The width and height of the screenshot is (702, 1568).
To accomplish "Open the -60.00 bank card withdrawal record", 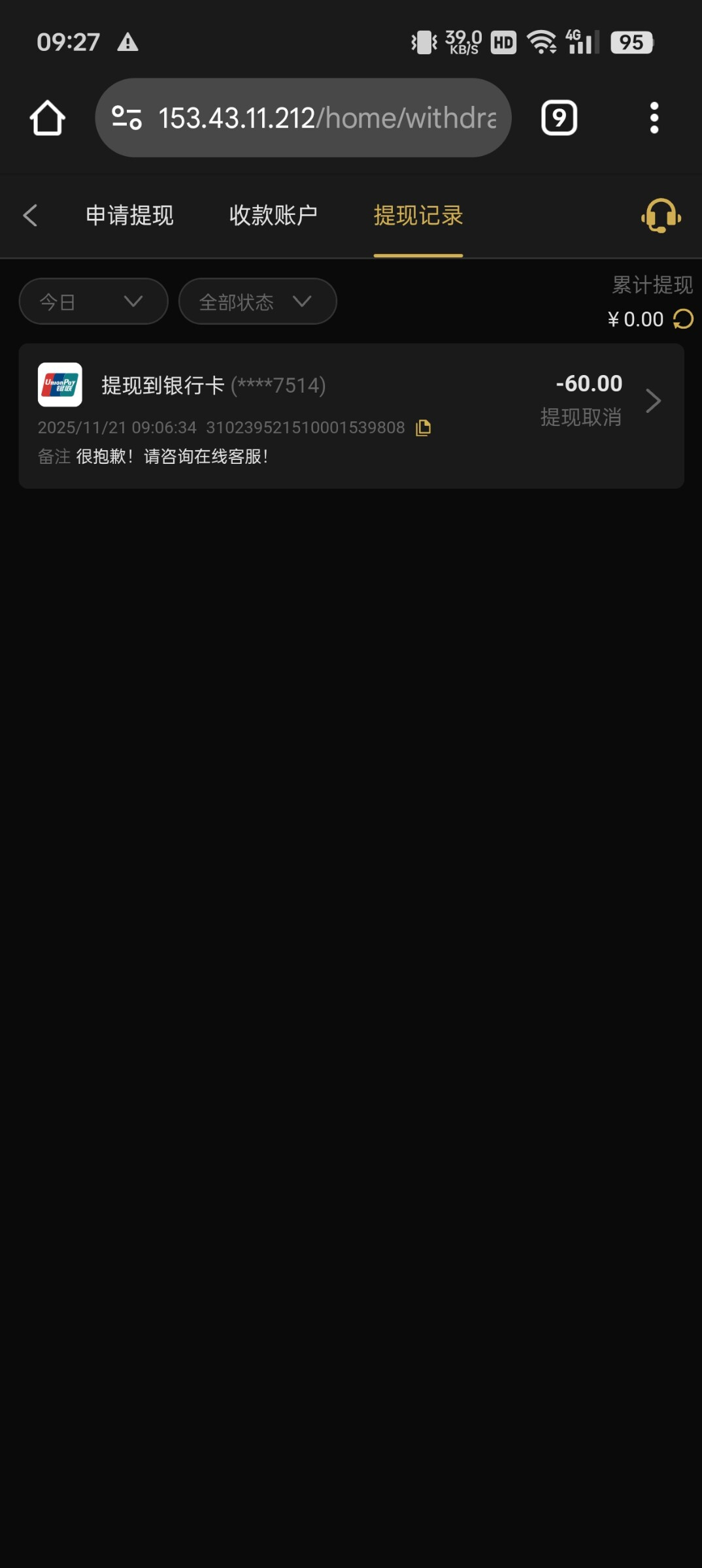I will pos(351,416).
